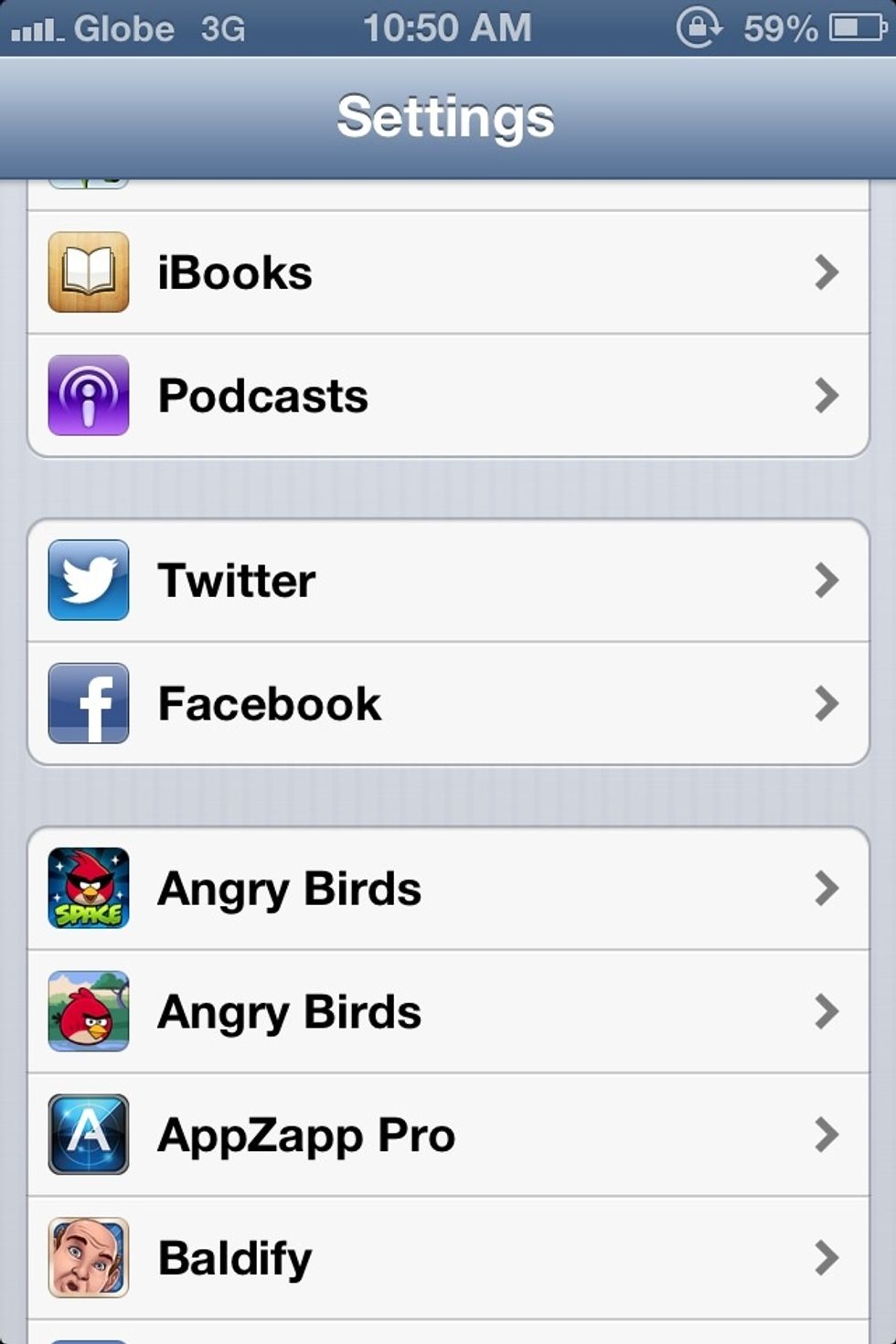Expand the Facebook settings chevron
The image size is (896, 1344).
pos(827,703)
